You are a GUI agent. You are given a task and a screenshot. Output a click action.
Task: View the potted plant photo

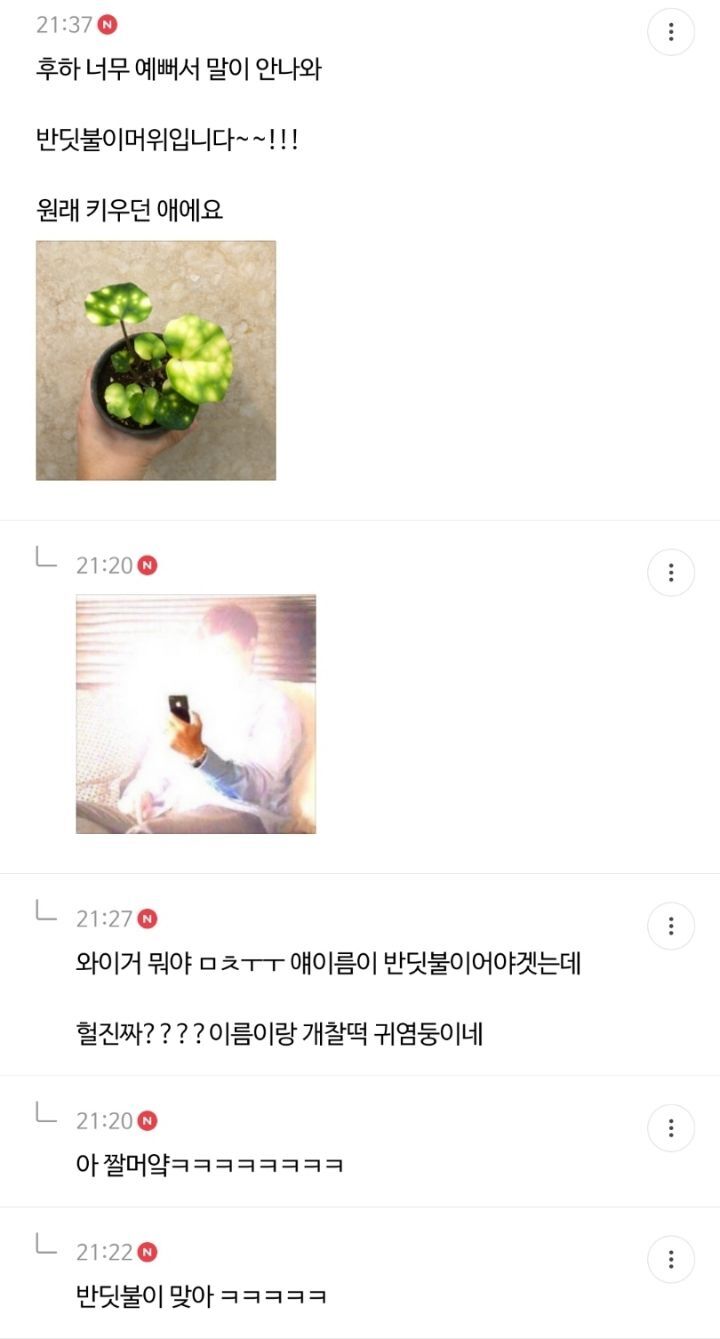tap(156, 360)
